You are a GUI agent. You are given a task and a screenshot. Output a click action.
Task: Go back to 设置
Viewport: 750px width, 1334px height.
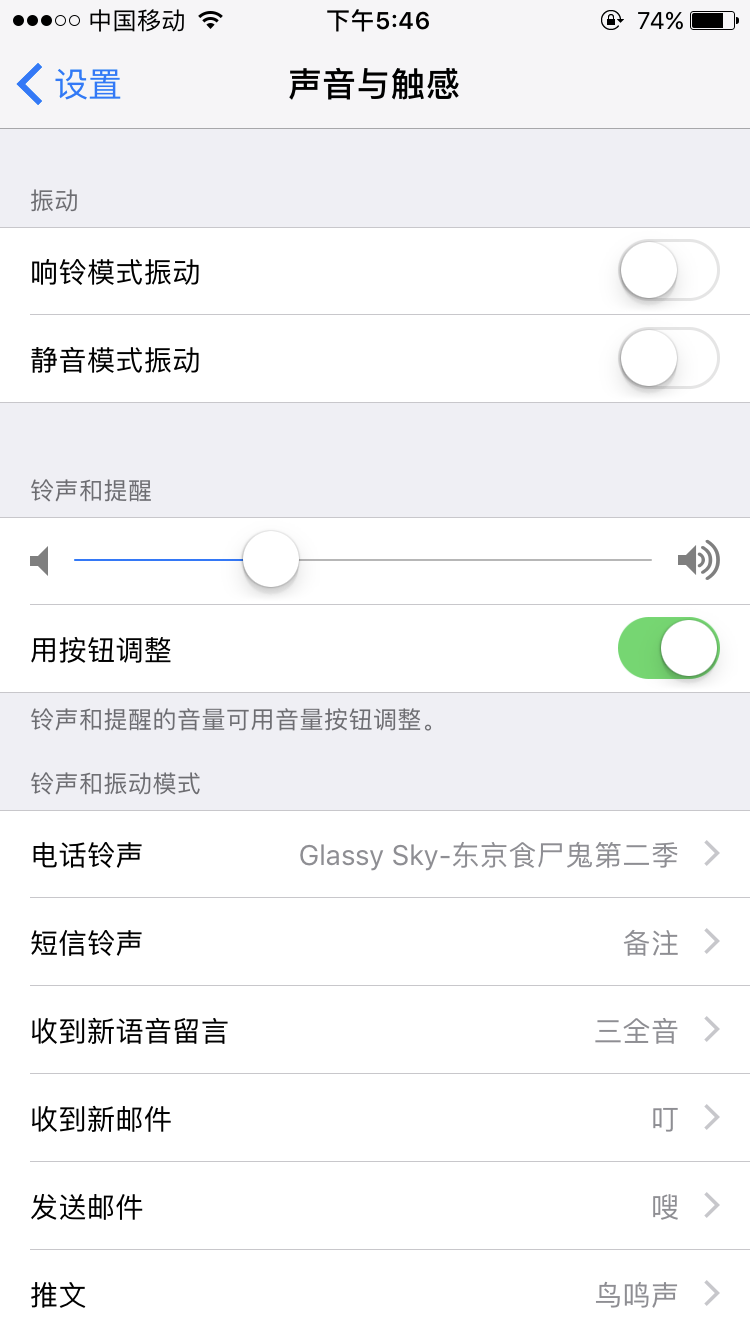[69, 84]
